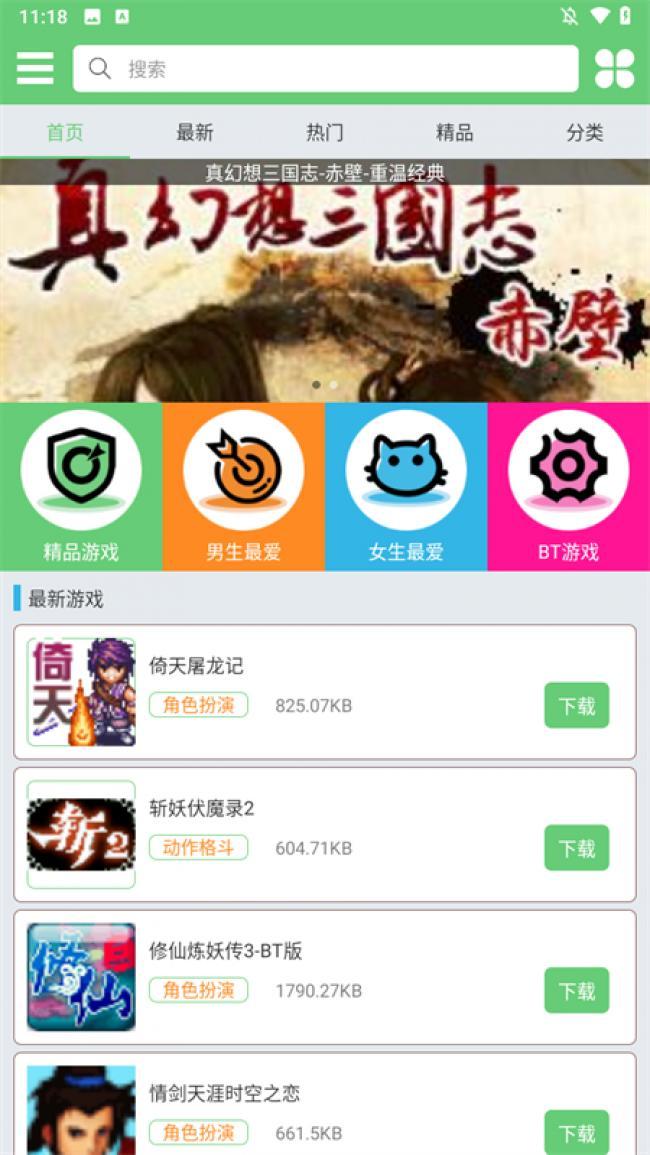Viewport: 650px width, 1155px height.
Task: Download 斩妖伏魔录2
Action: click(x=576, y=848)
